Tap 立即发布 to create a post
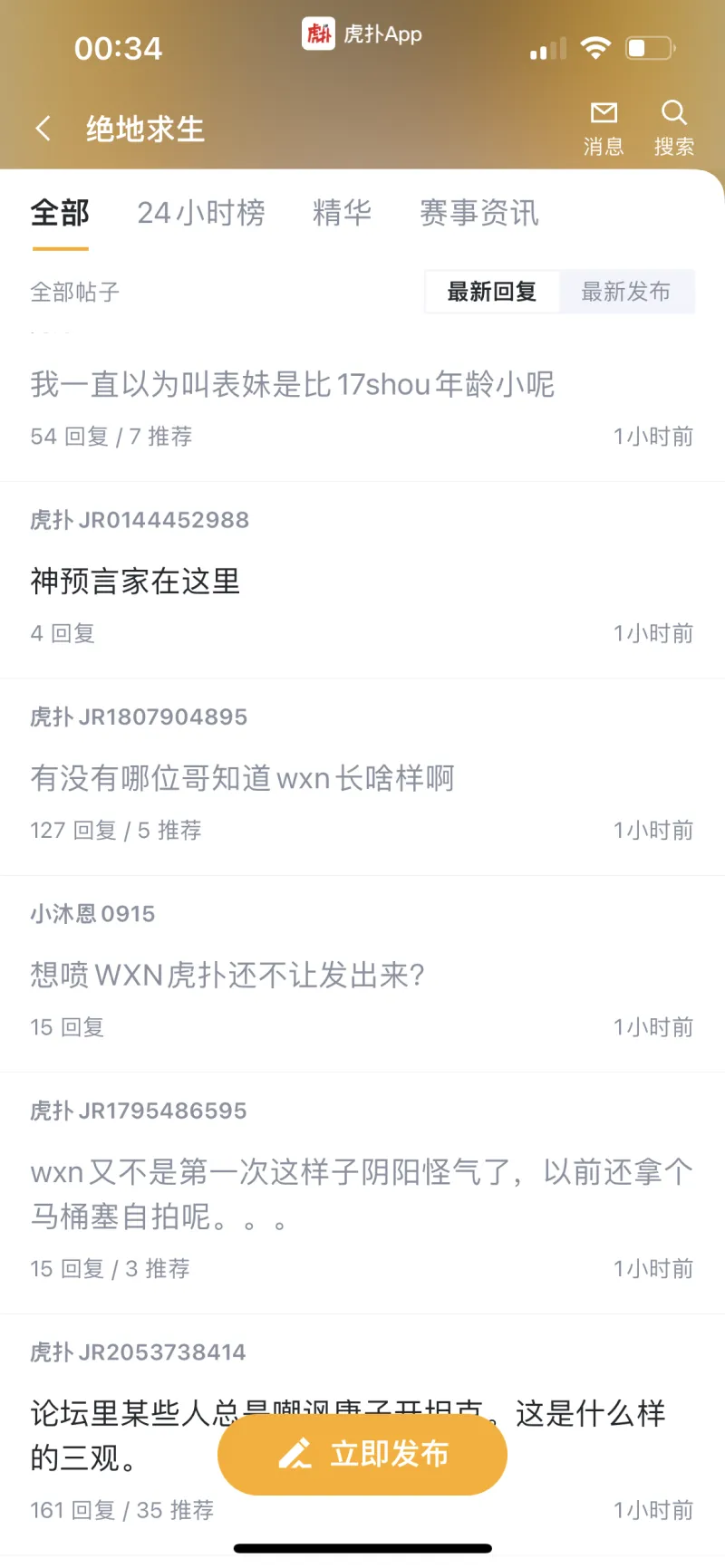 pyautogui.click(x=362, y=1454)
